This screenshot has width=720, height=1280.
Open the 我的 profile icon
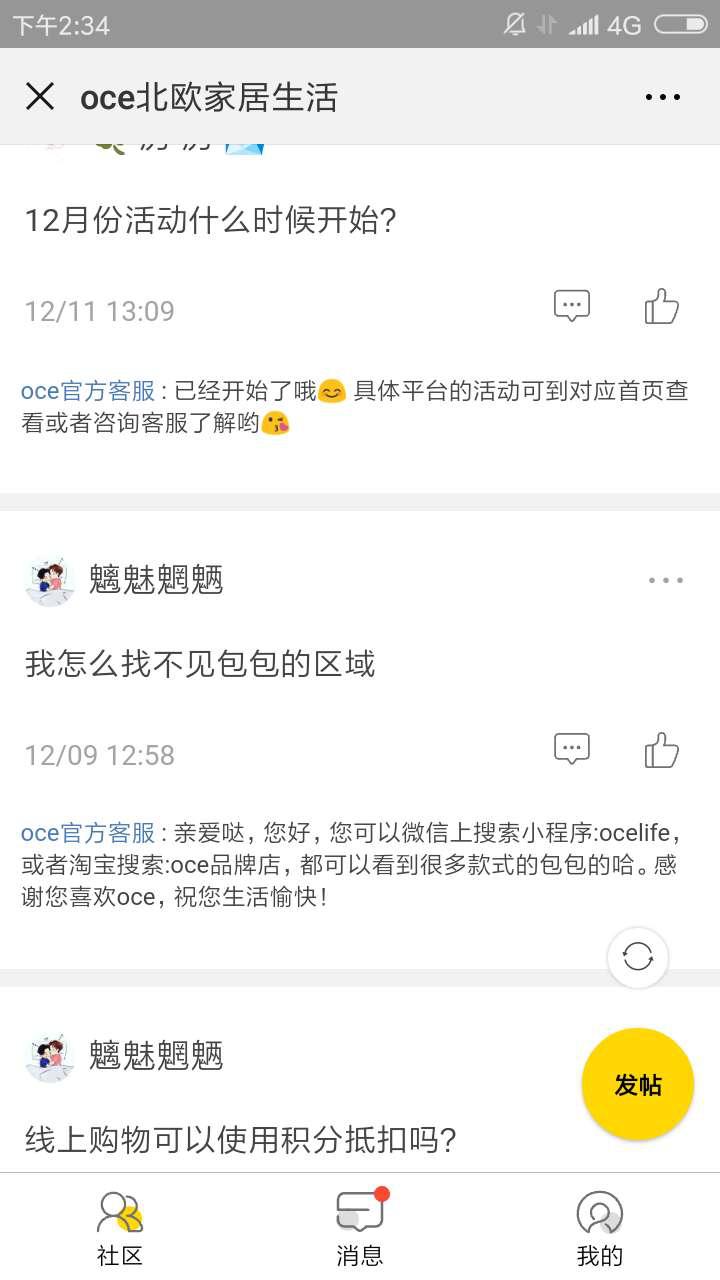600,1212
